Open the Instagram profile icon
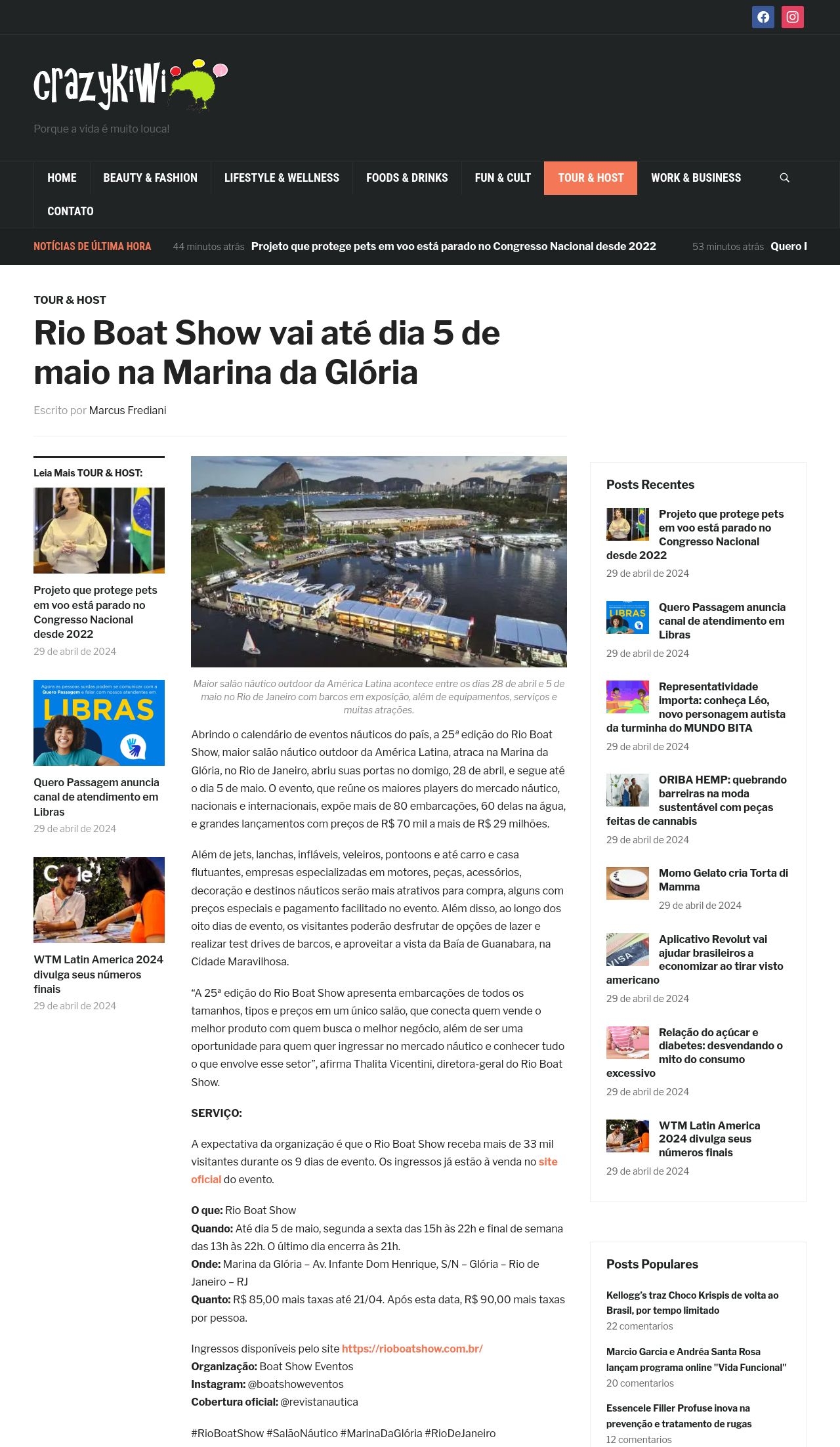This screenshot has width=840, height=1447. coord(792,17)
